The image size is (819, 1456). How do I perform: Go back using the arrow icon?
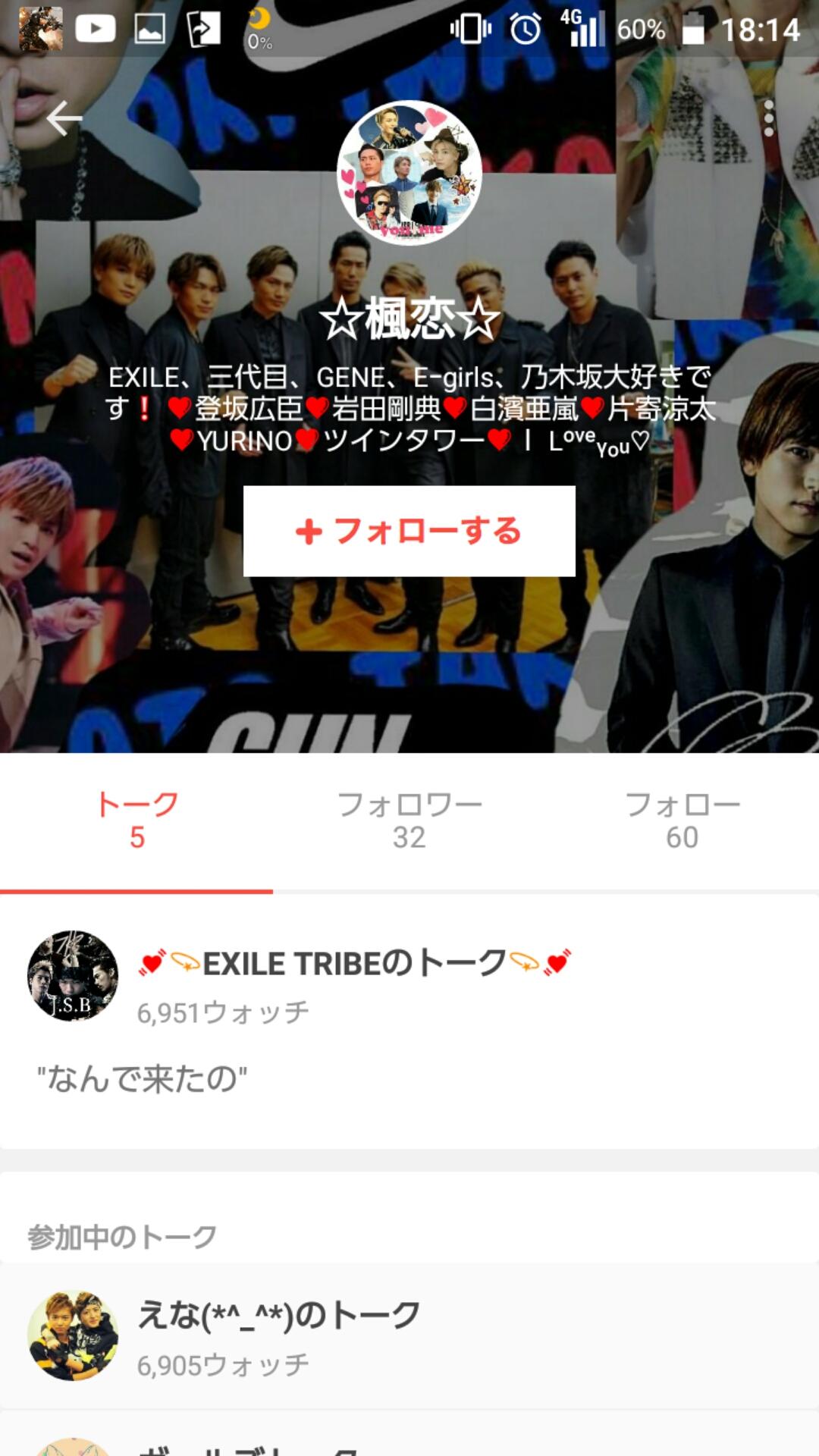64,118
